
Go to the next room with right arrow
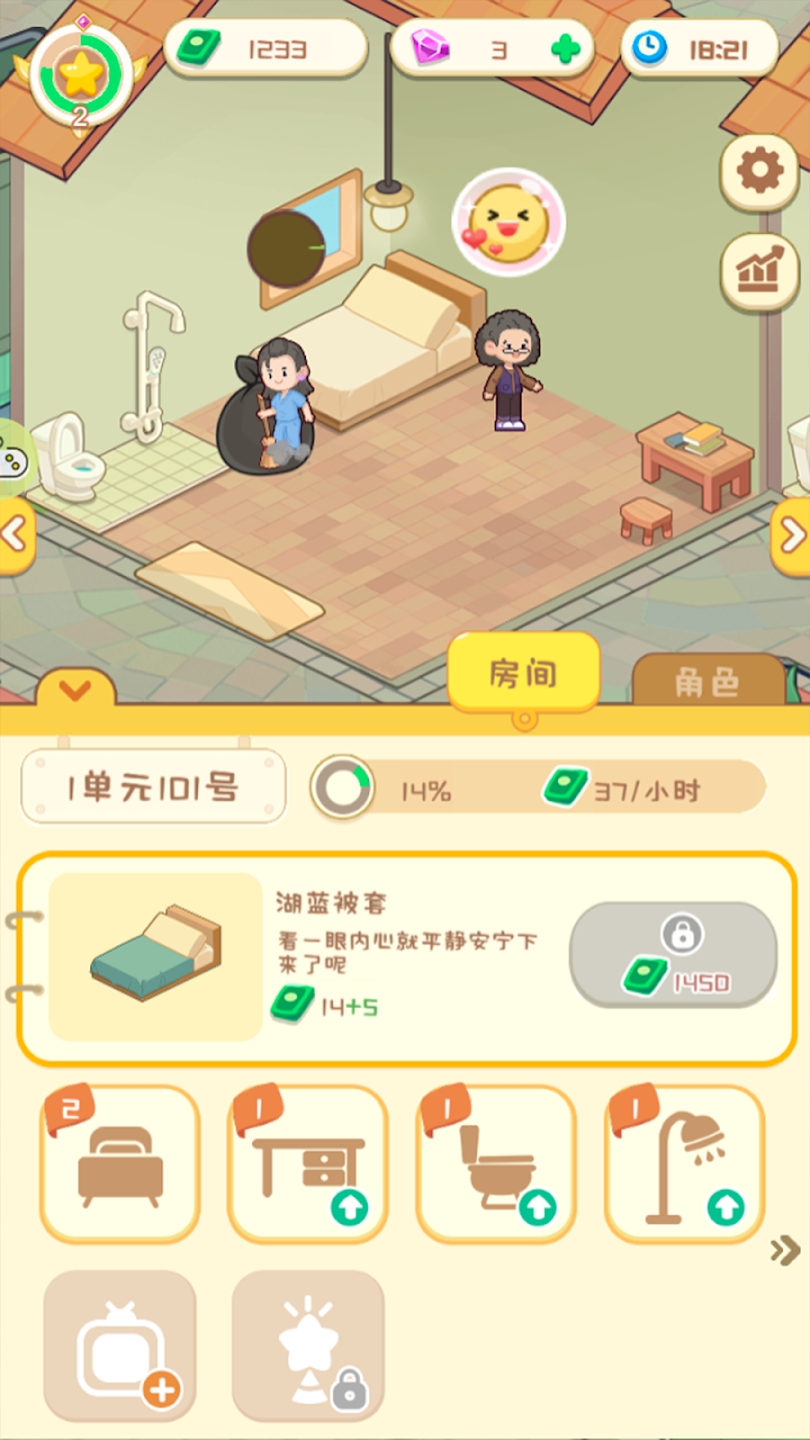pyautogui.click(x=792, y=535)
